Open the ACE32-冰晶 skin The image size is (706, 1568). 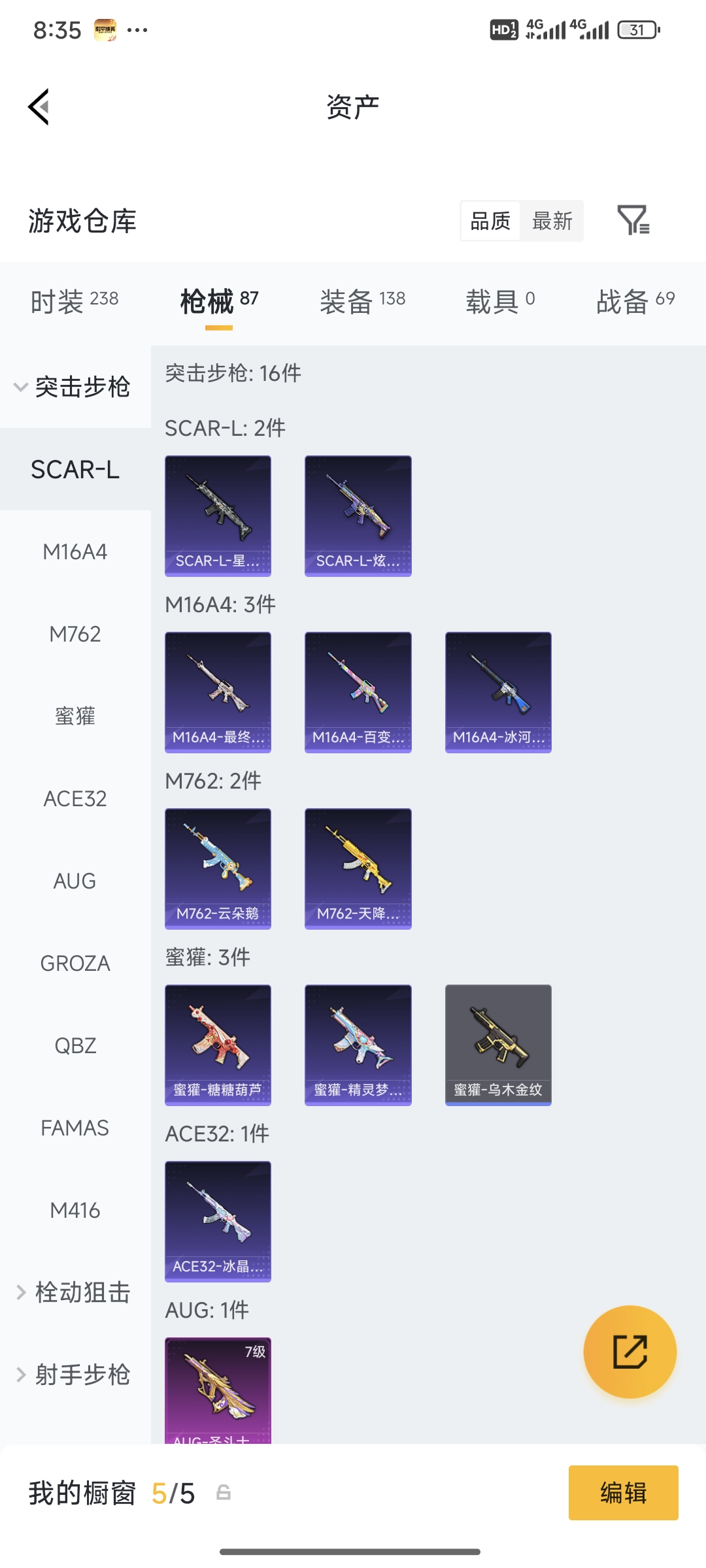(218, 1221)
